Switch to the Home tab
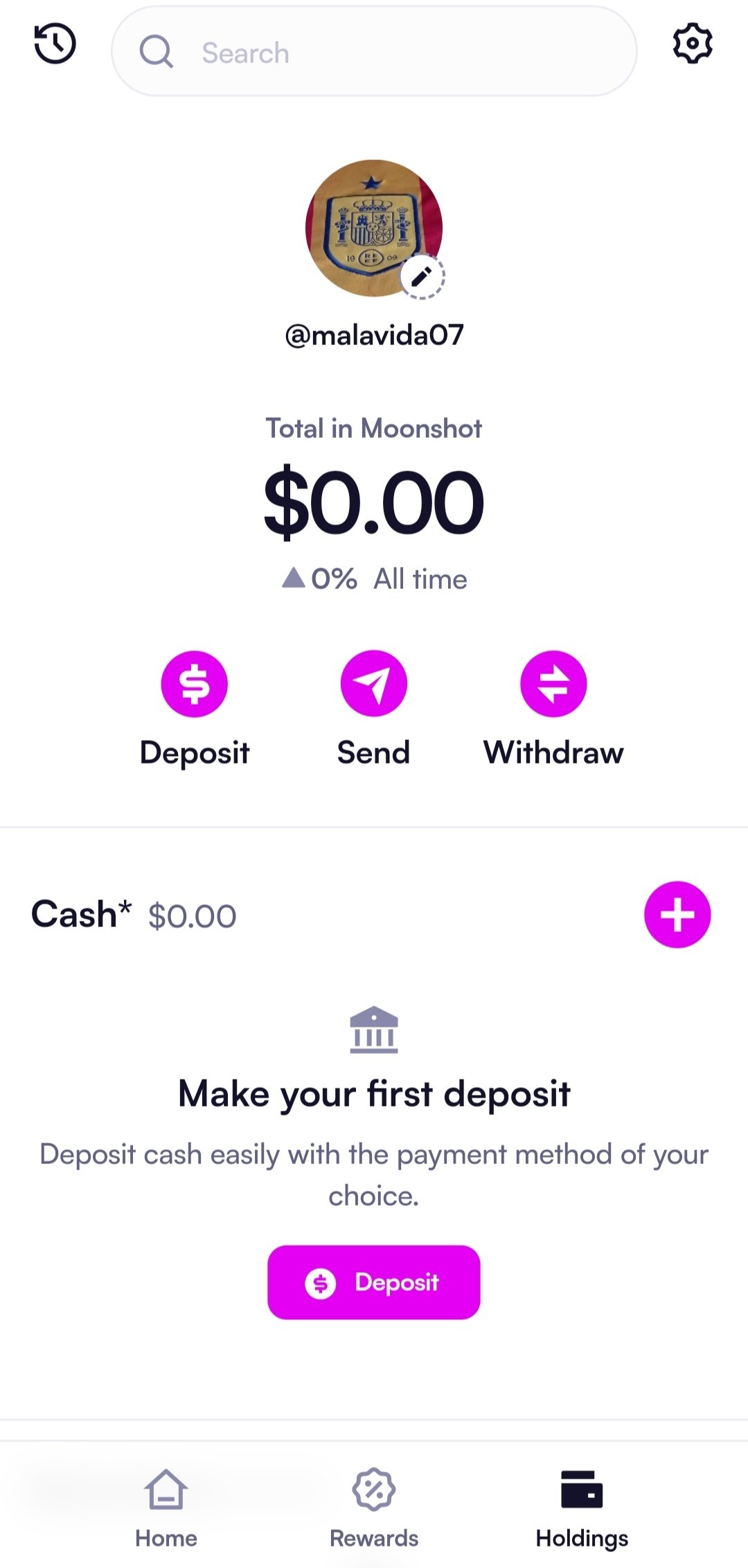This screenshot has height=1568, width=748. point(166,1507)
